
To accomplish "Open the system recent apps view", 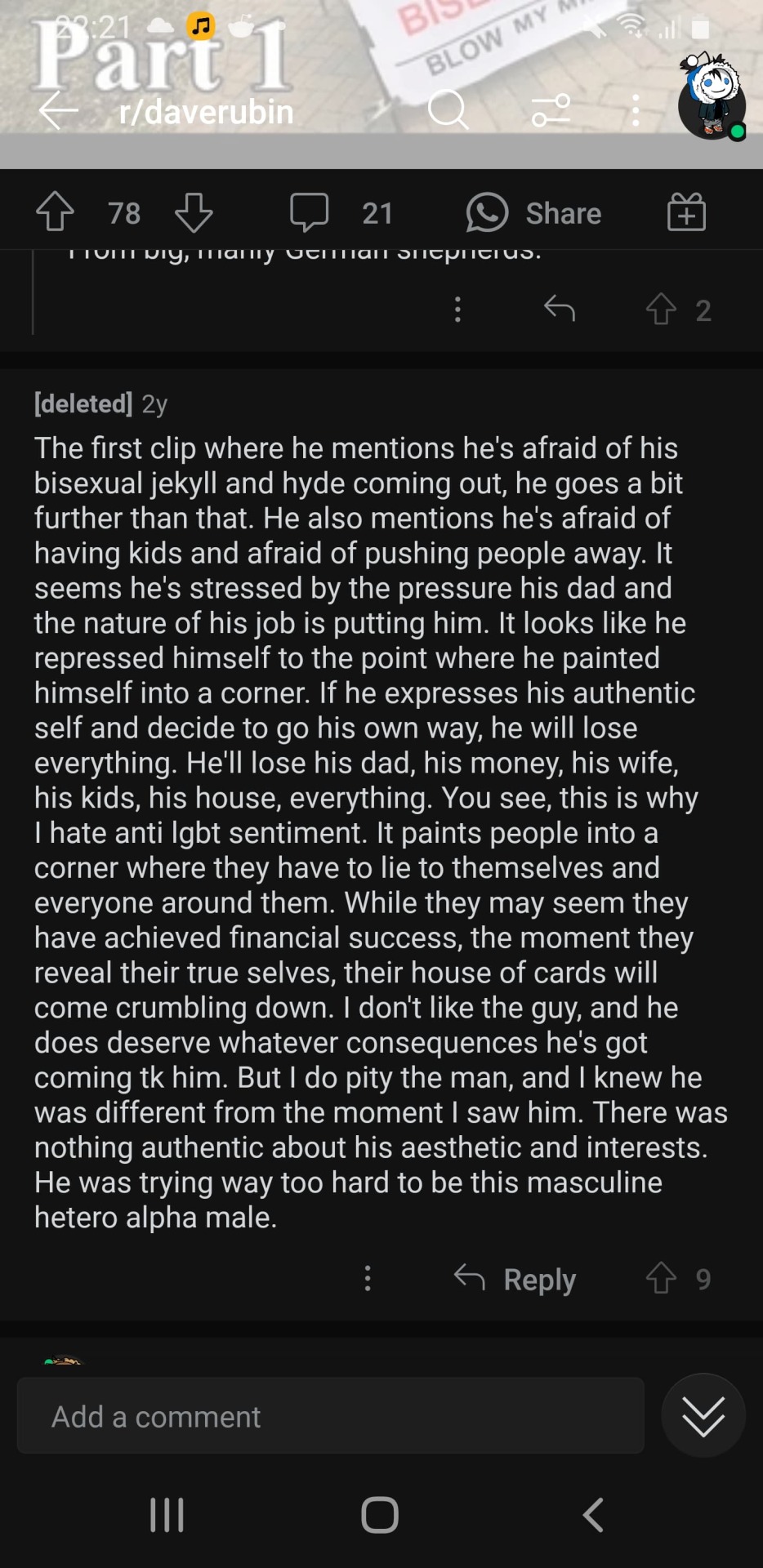I will click(167, 1515).
